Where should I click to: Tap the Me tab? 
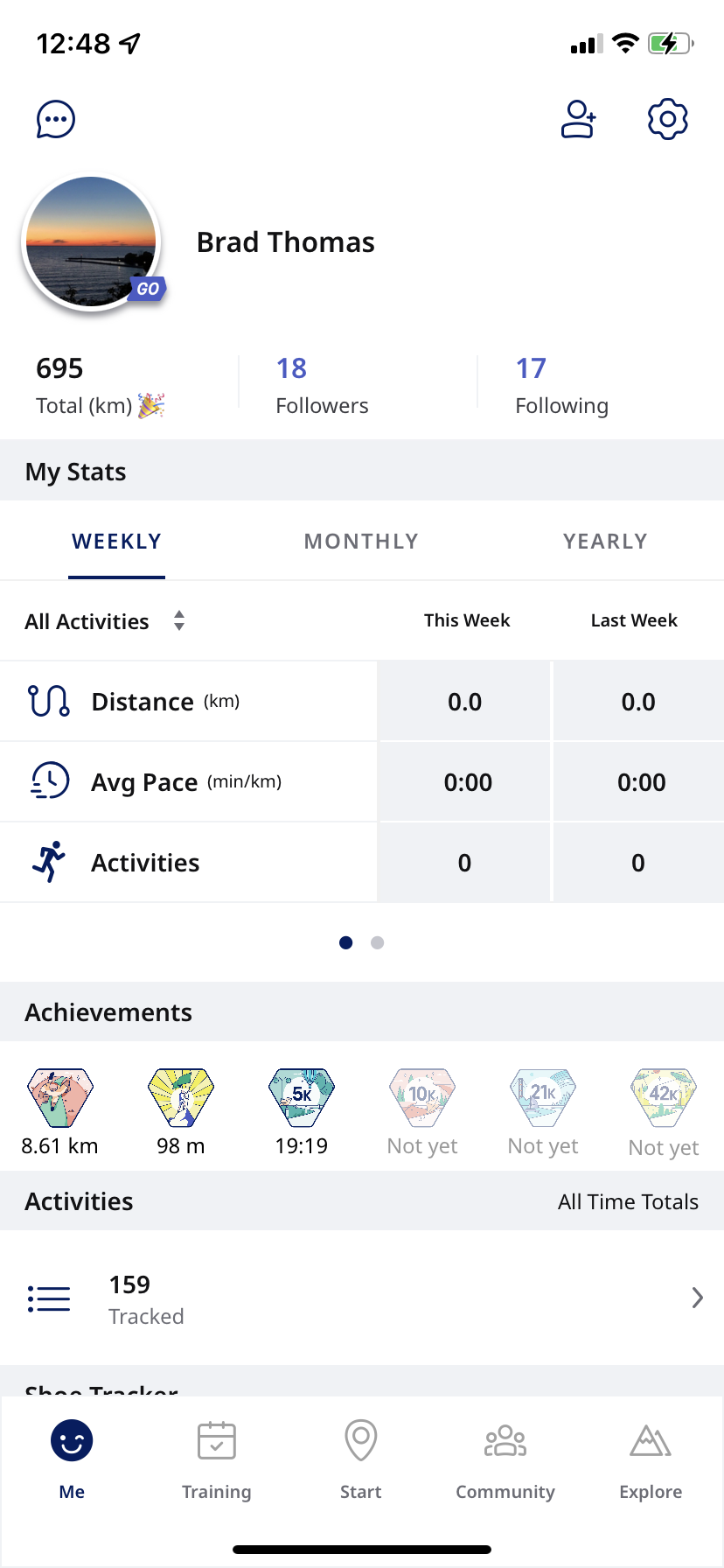[x=72, y=1459]
